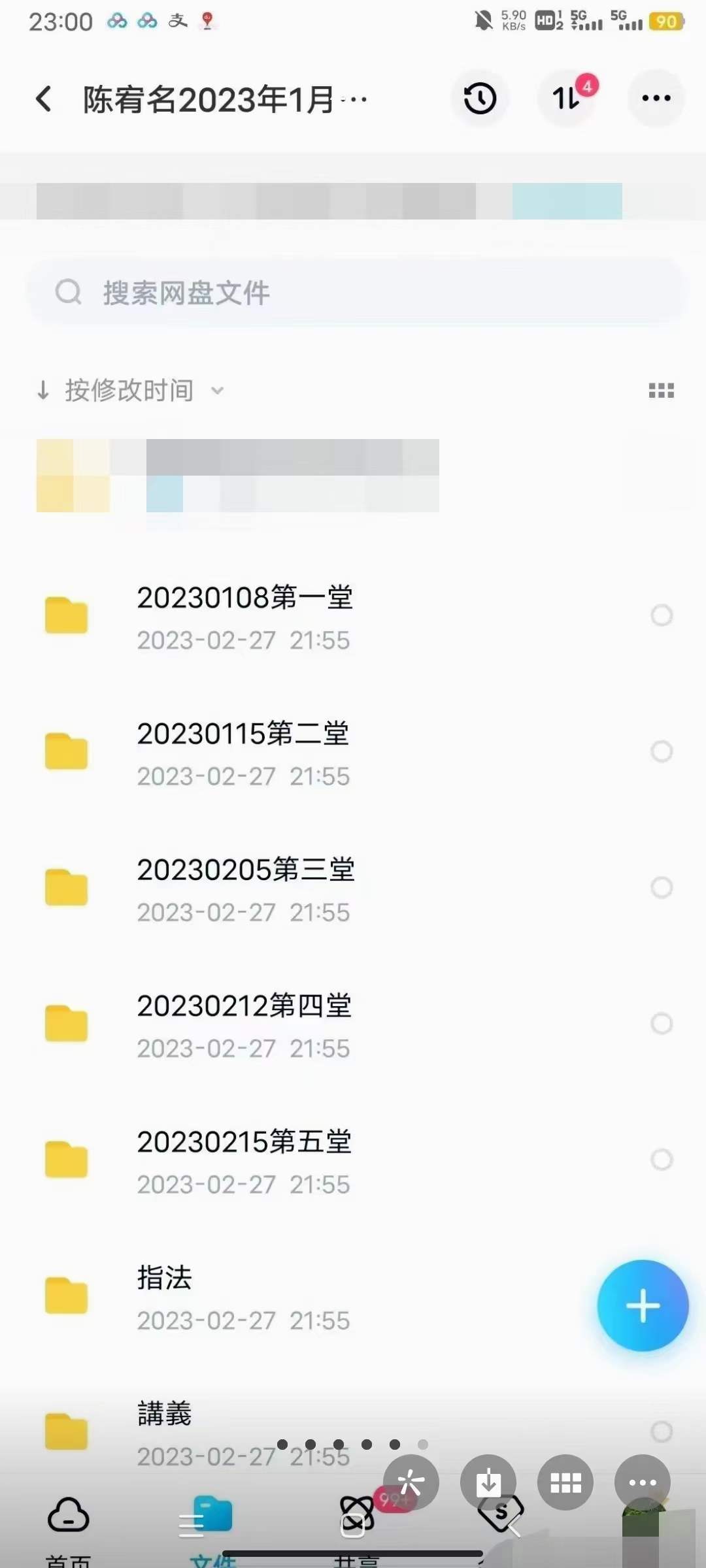
Task: Open the 20230205第三堂 folder
Action: (x=327, y=887)
